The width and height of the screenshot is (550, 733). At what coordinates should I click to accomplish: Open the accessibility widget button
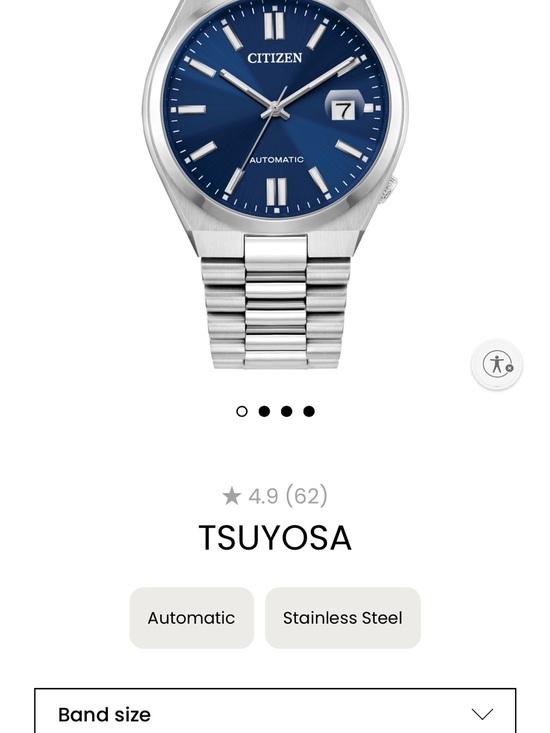click(496, 364)
